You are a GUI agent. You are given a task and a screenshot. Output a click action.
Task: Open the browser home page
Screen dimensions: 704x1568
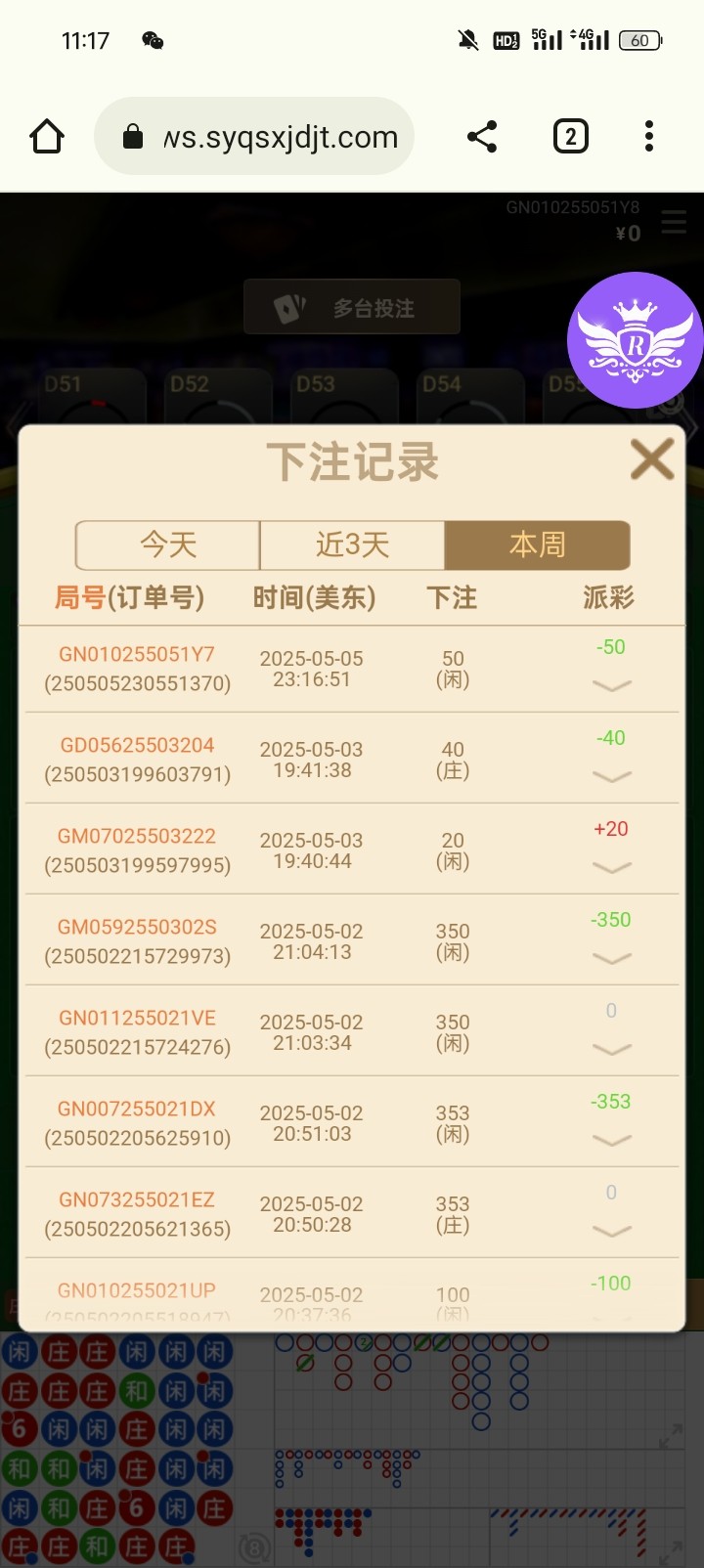click(x=47, y=137)
